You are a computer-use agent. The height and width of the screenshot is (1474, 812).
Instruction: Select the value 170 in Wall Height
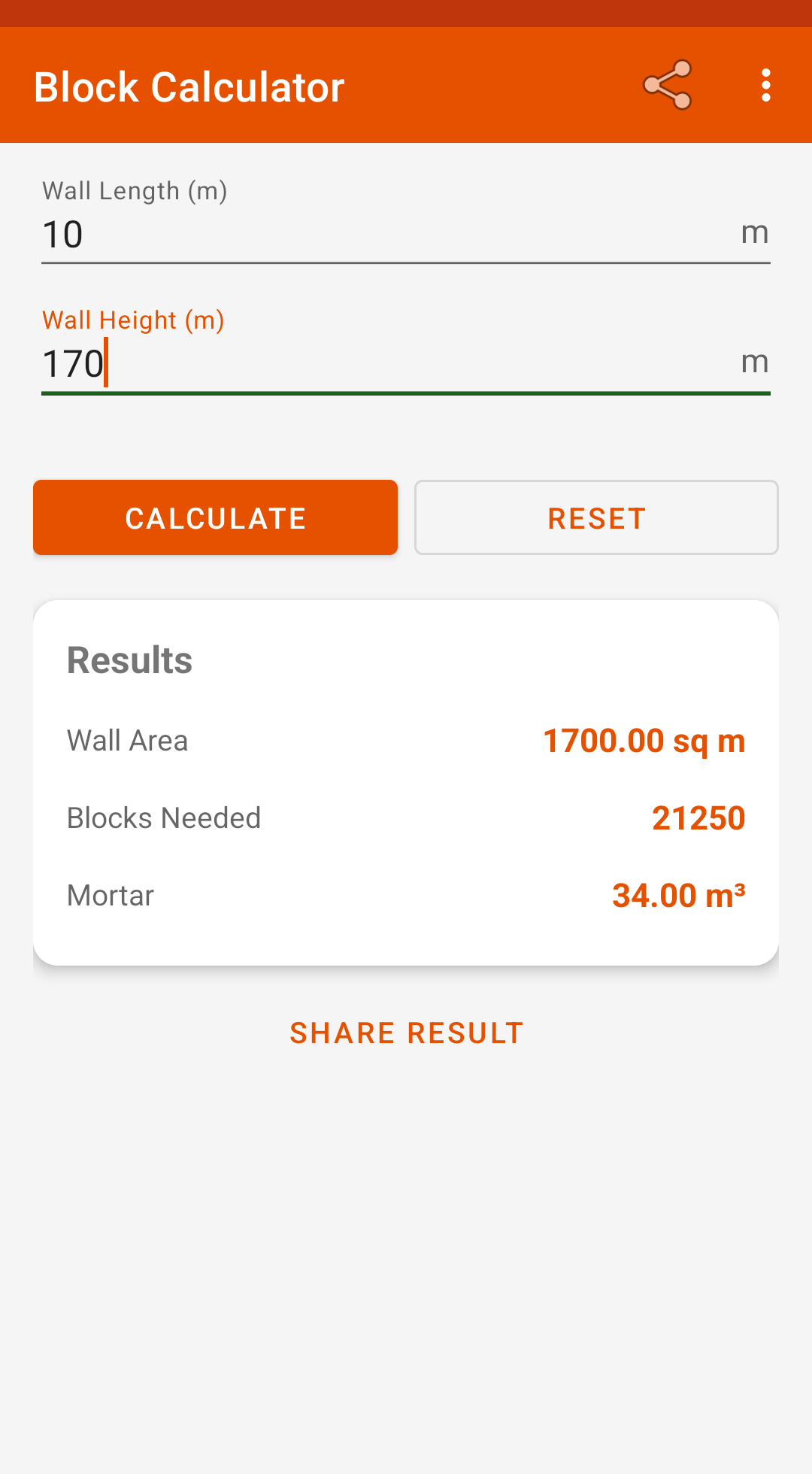click(x=73, y=363)
